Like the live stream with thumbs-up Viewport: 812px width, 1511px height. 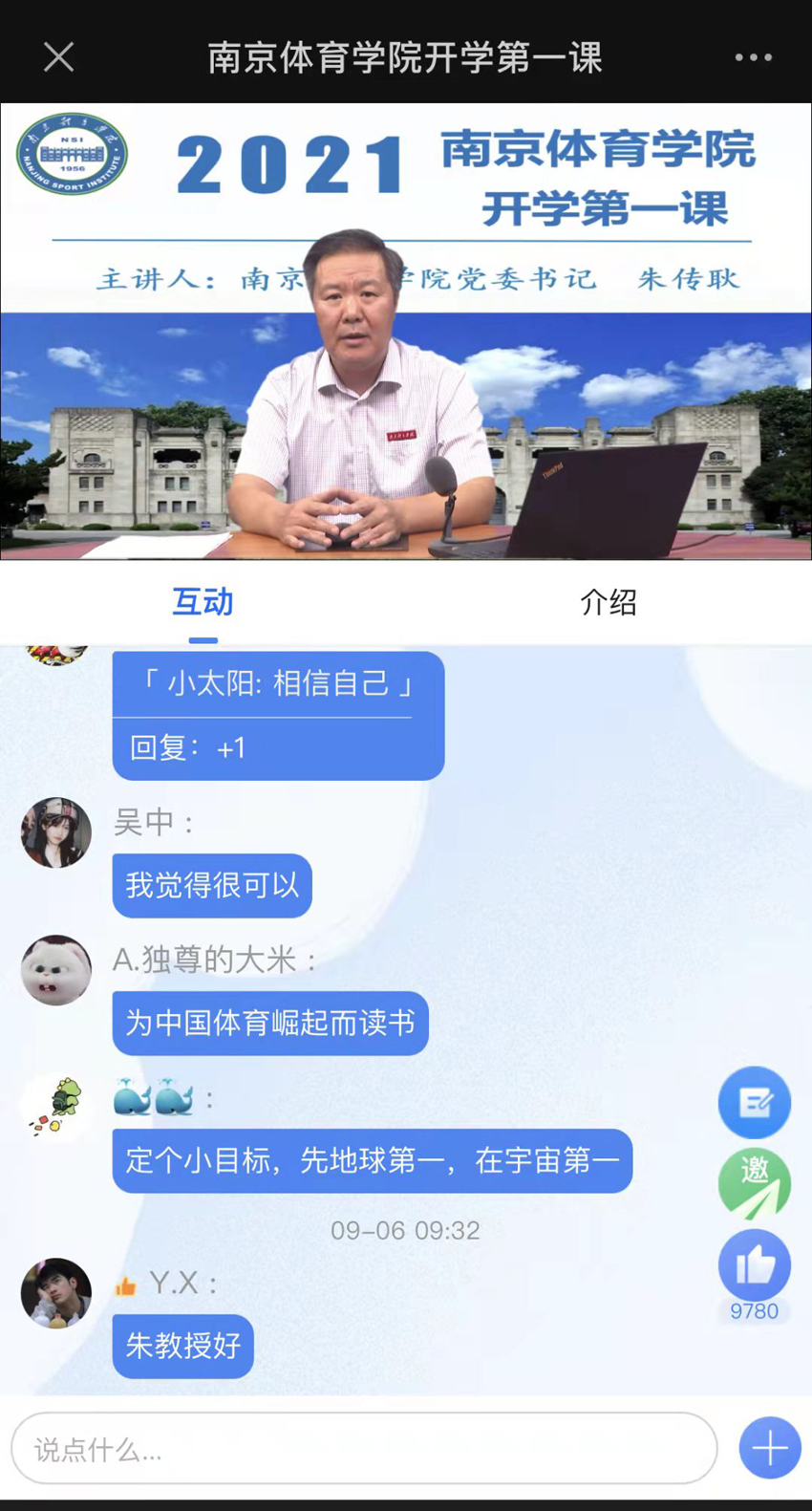pos(754,1265)
